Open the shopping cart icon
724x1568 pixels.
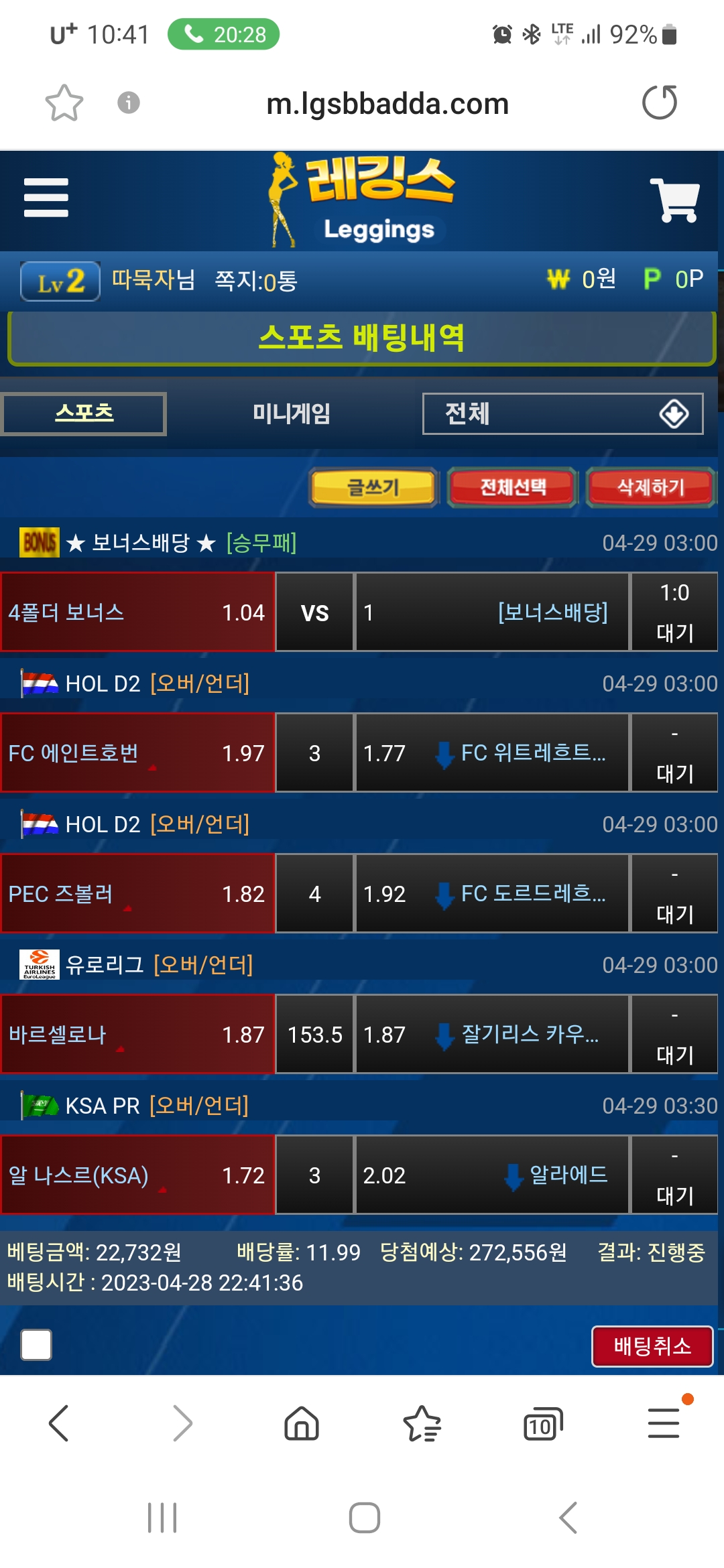[674, 200]
